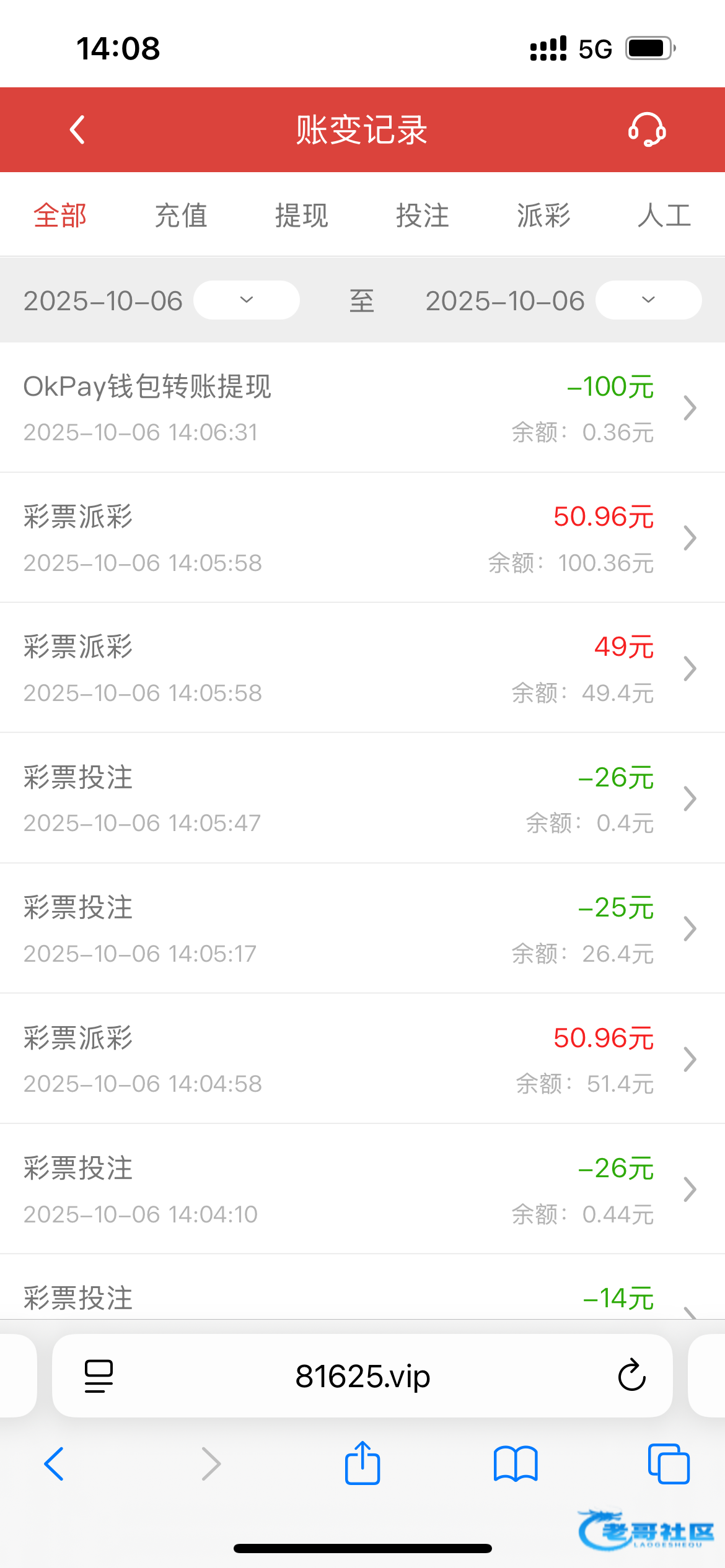725x1568 pixels.
Task: Open 彩票派彩 record for 49元
Action: click(362, 668)
